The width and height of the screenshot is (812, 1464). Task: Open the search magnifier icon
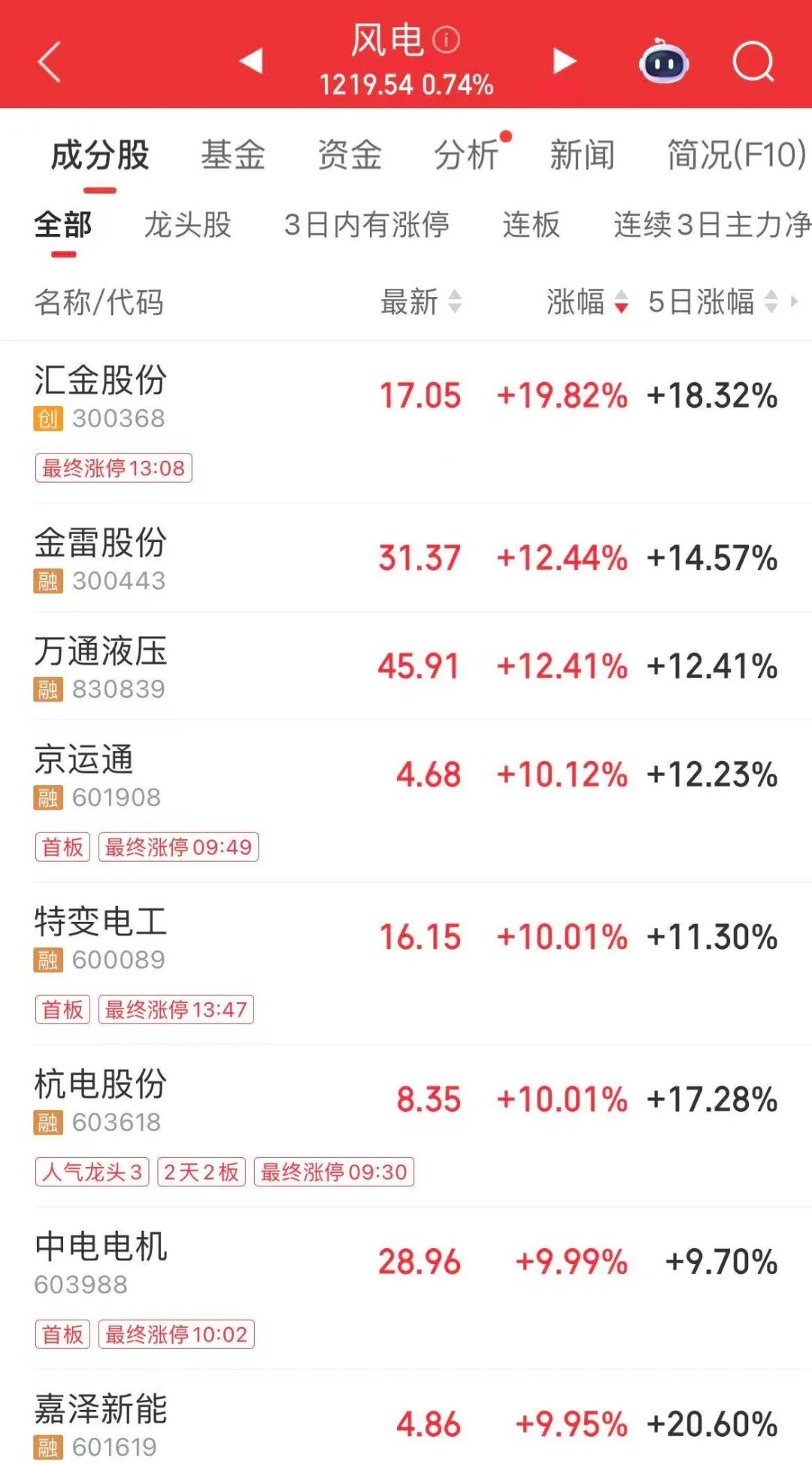[x=753, y=62]
